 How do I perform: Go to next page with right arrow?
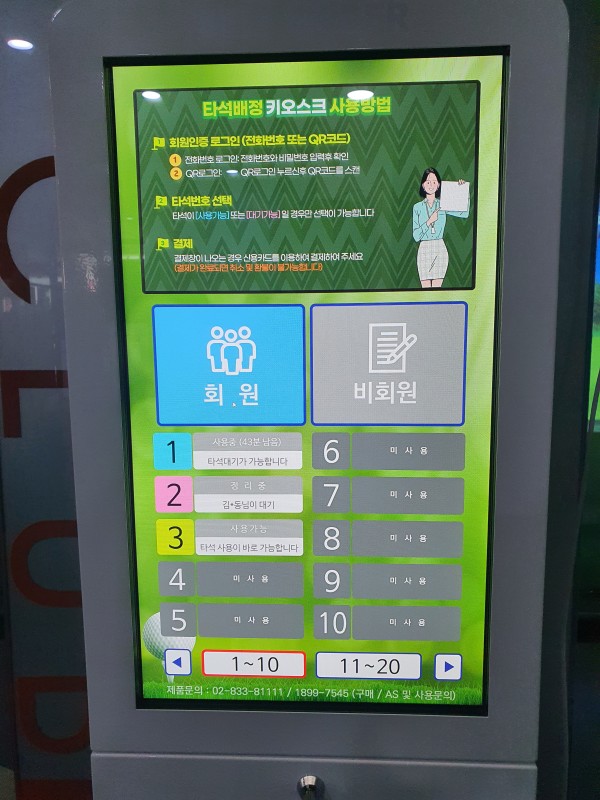tap(447, 667)
